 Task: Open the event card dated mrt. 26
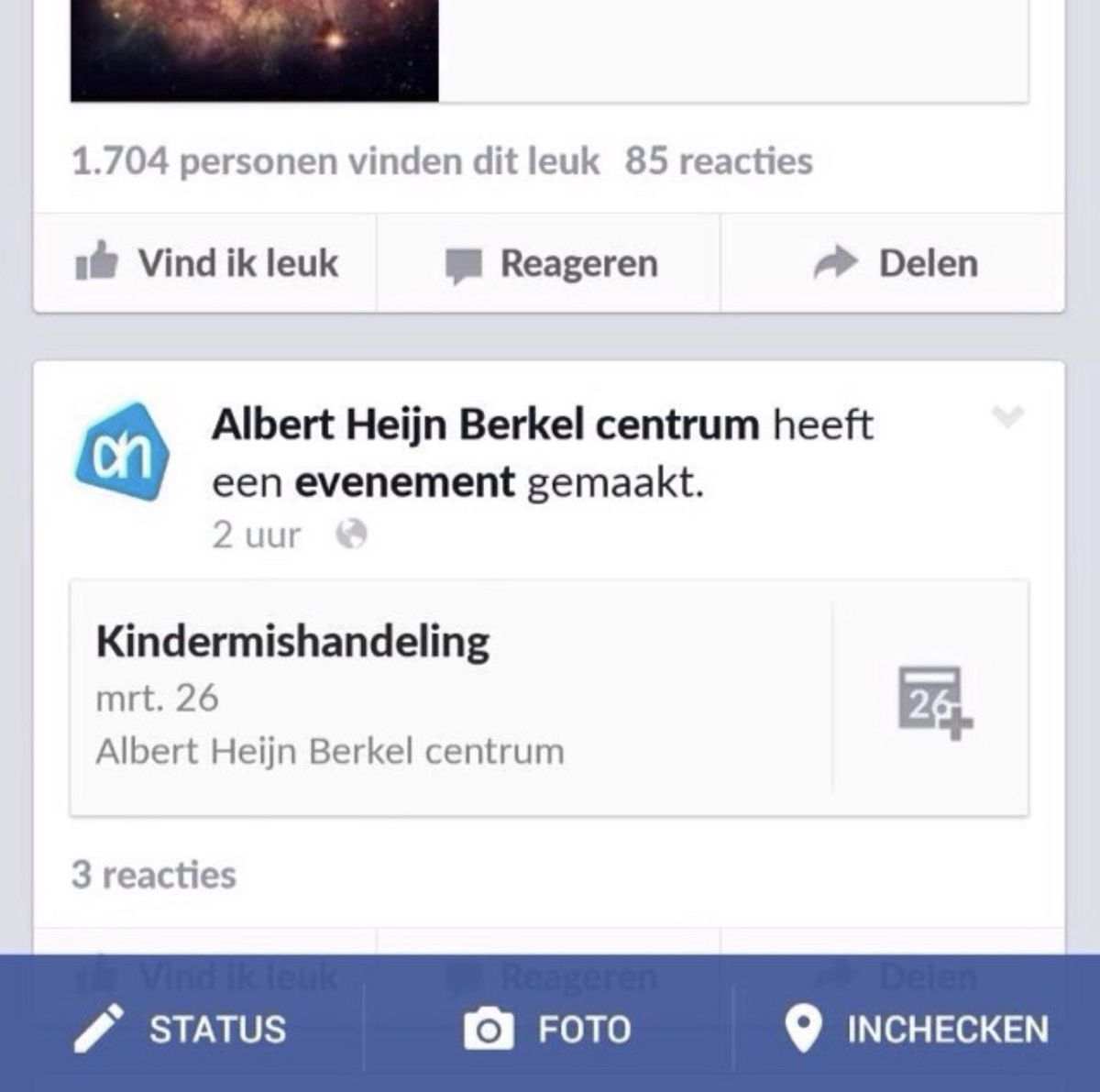click(449, 697)
